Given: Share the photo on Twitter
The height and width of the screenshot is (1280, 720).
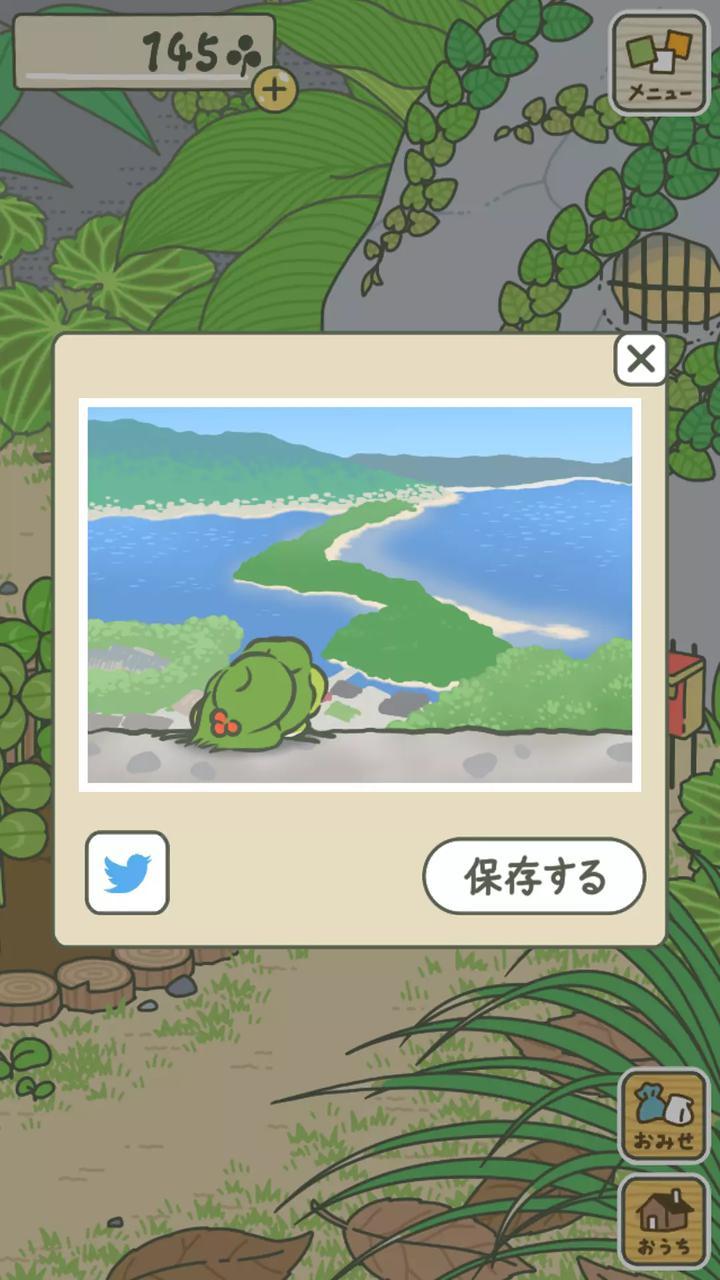Looking at the screenshot, I should click(127, 873).
